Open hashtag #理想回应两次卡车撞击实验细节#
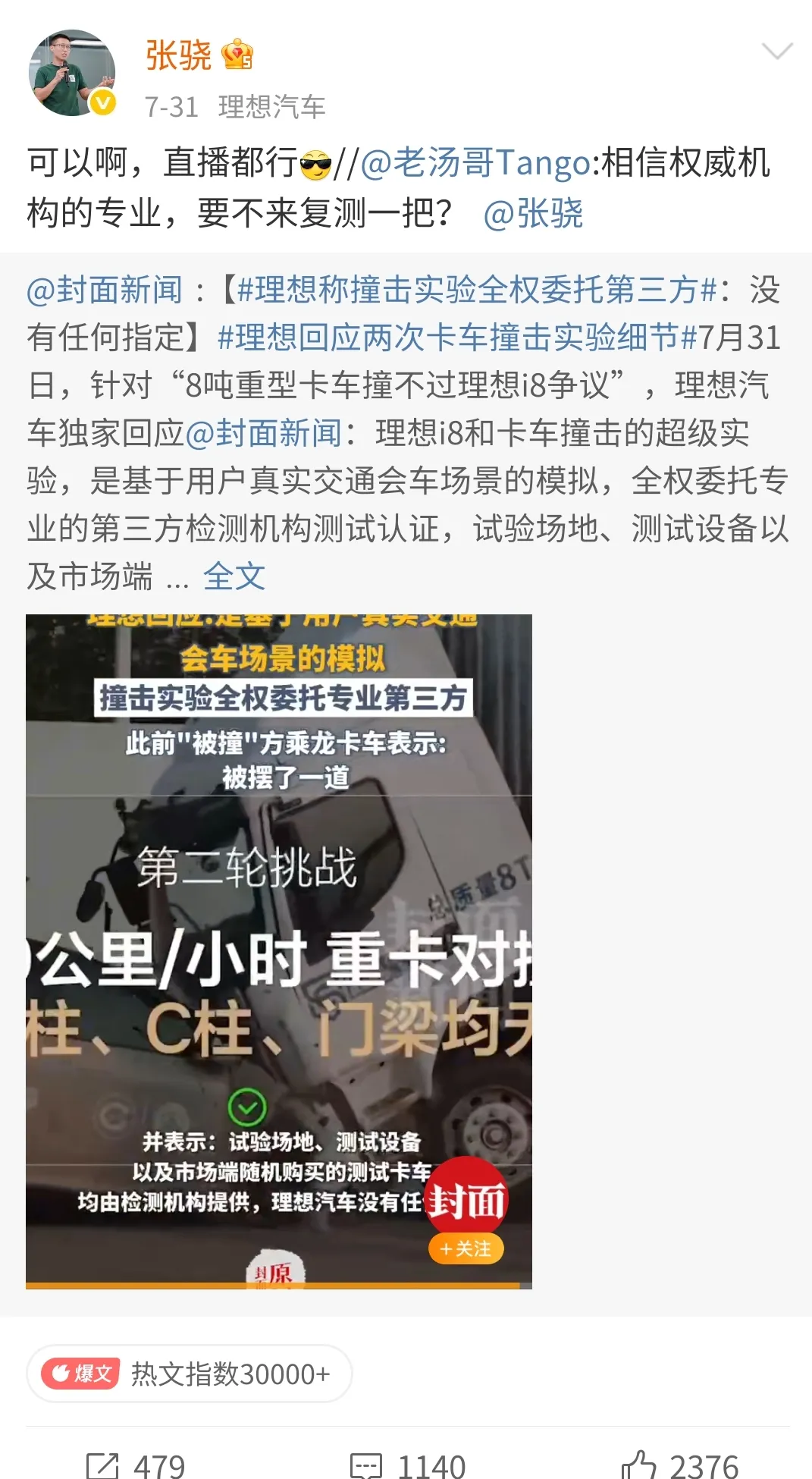 456,338
